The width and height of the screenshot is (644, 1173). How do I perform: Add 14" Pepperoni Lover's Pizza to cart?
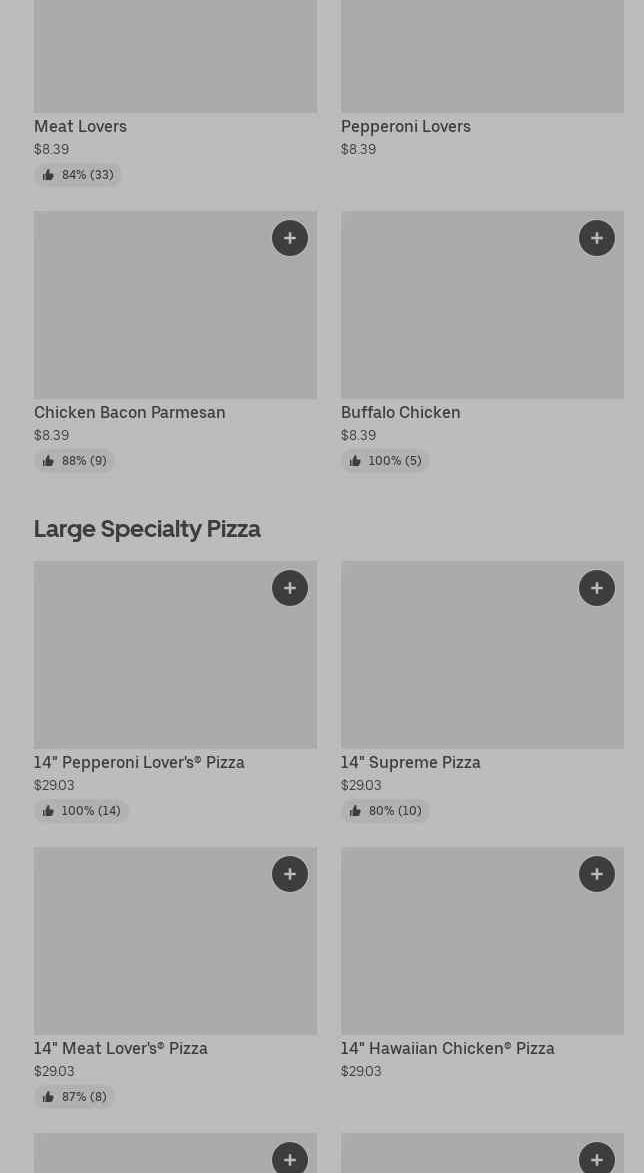click(x=290, y=588)
